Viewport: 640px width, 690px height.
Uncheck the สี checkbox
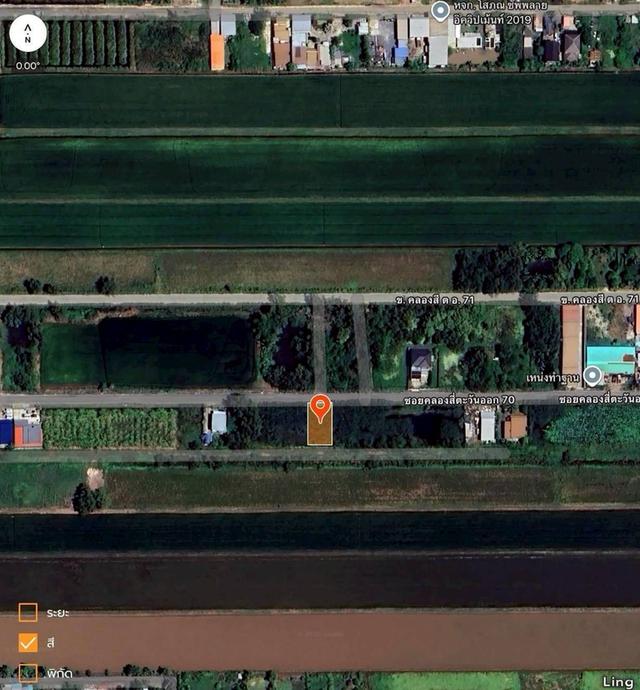point(28,642)
